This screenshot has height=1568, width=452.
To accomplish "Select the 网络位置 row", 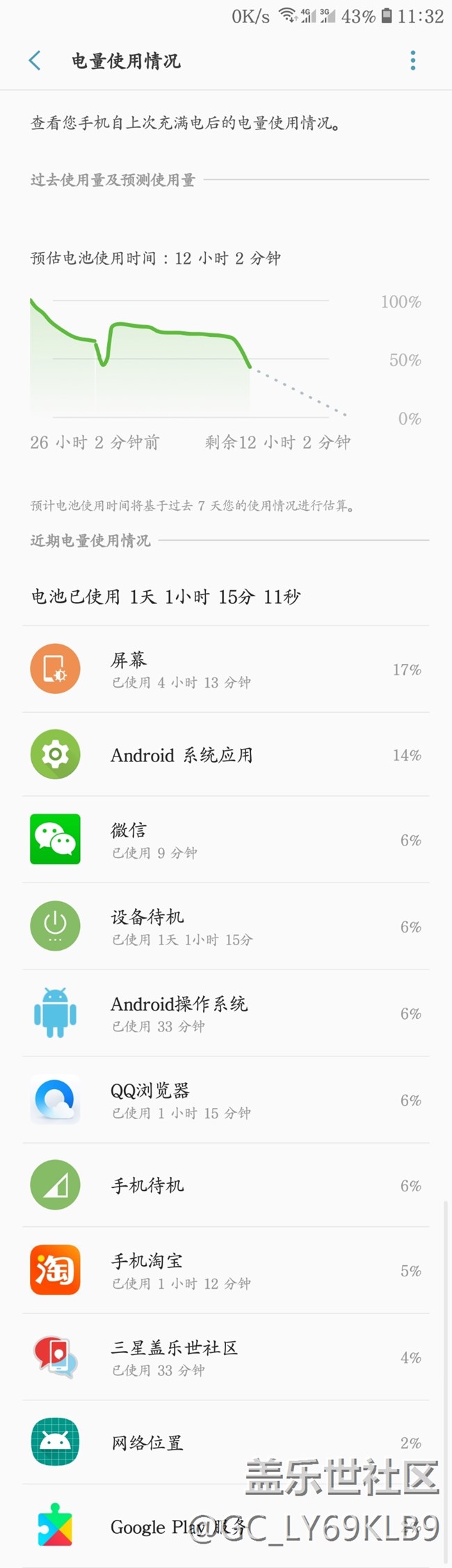I will pos(225,1443).
